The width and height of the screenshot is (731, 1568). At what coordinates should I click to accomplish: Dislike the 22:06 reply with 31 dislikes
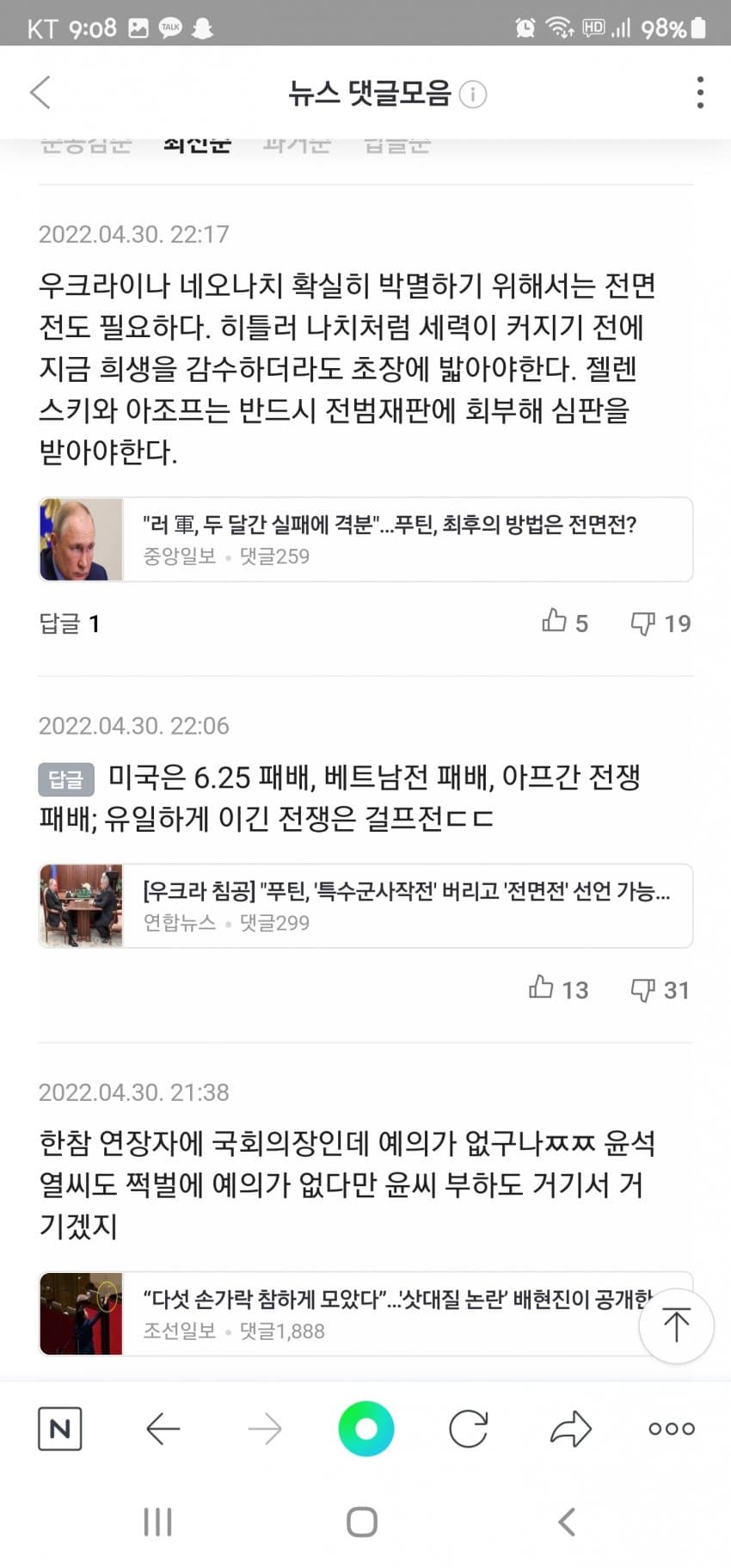point(660,989)
